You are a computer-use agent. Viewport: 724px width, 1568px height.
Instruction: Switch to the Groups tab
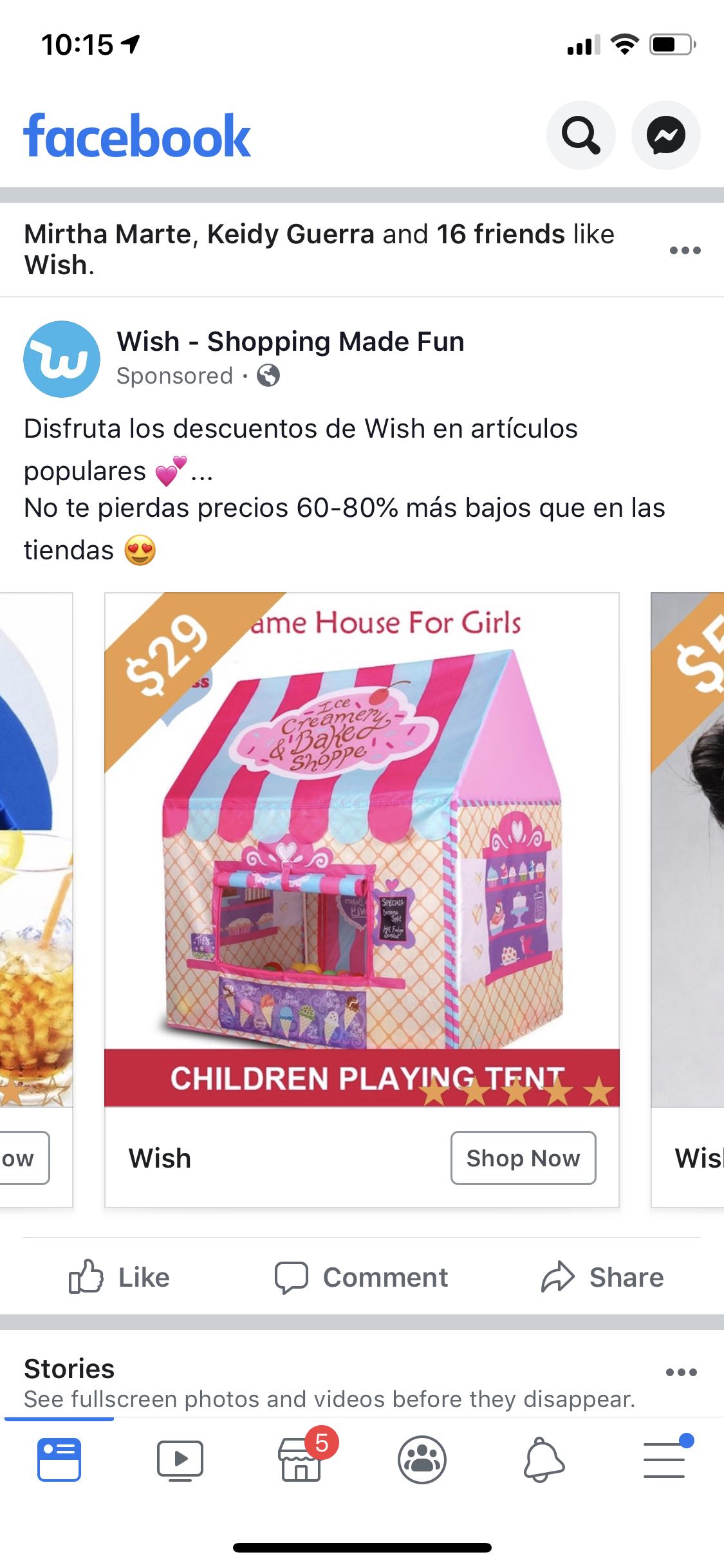tap(422, 1460)
